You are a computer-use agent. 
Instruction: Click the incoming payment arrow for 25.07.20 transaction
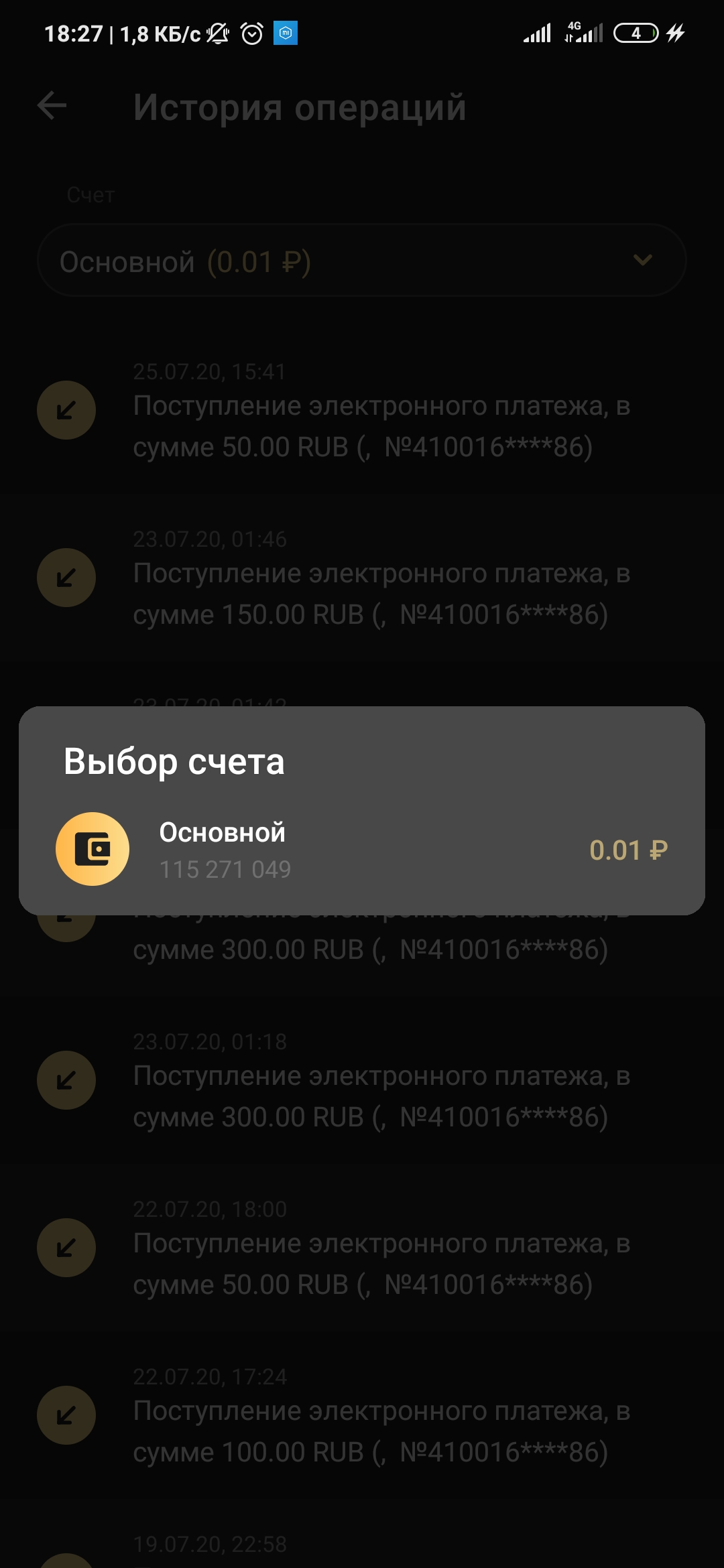coord(66,409)
